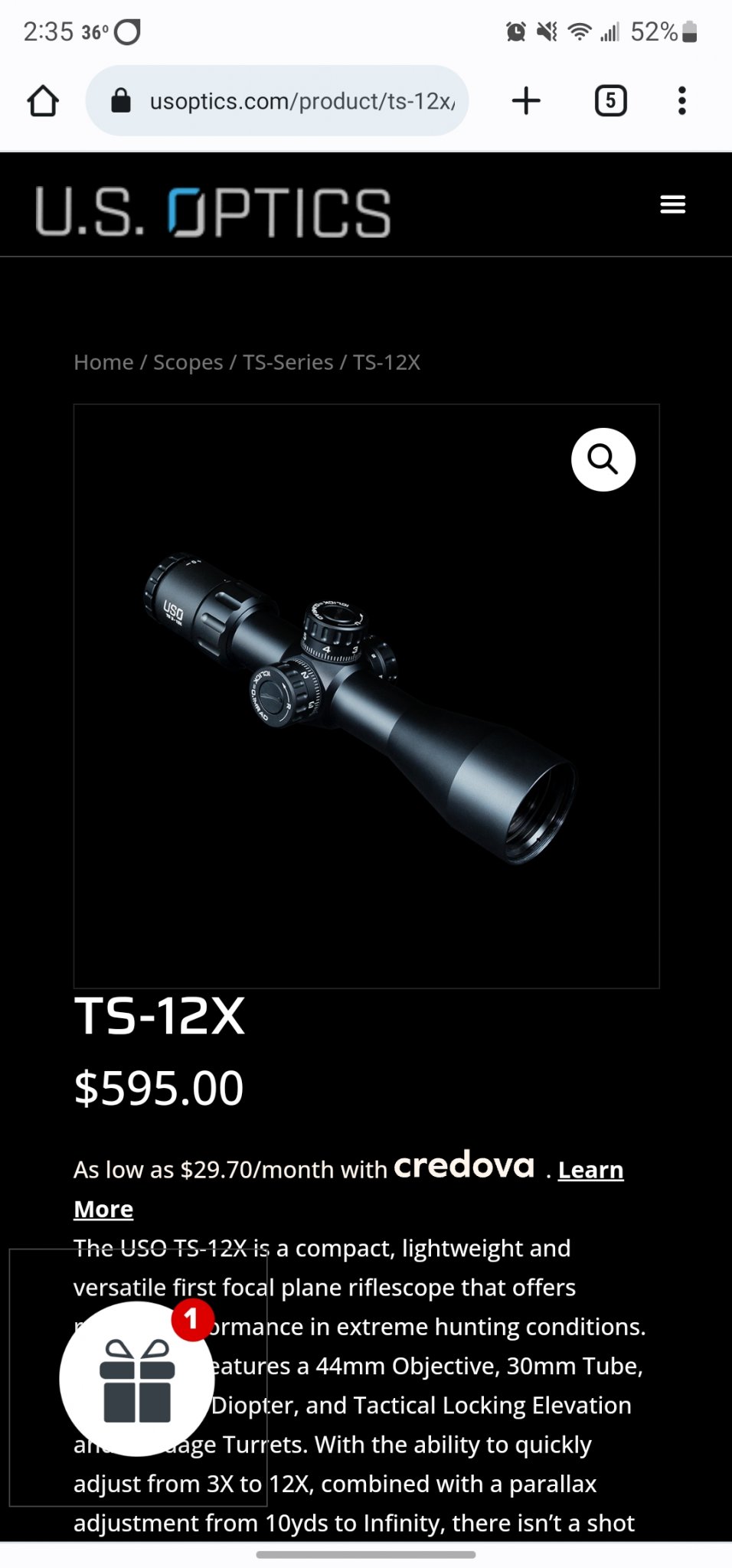Open the site hamburger menu
732x1568 pixels.
(x=672, y=204)
